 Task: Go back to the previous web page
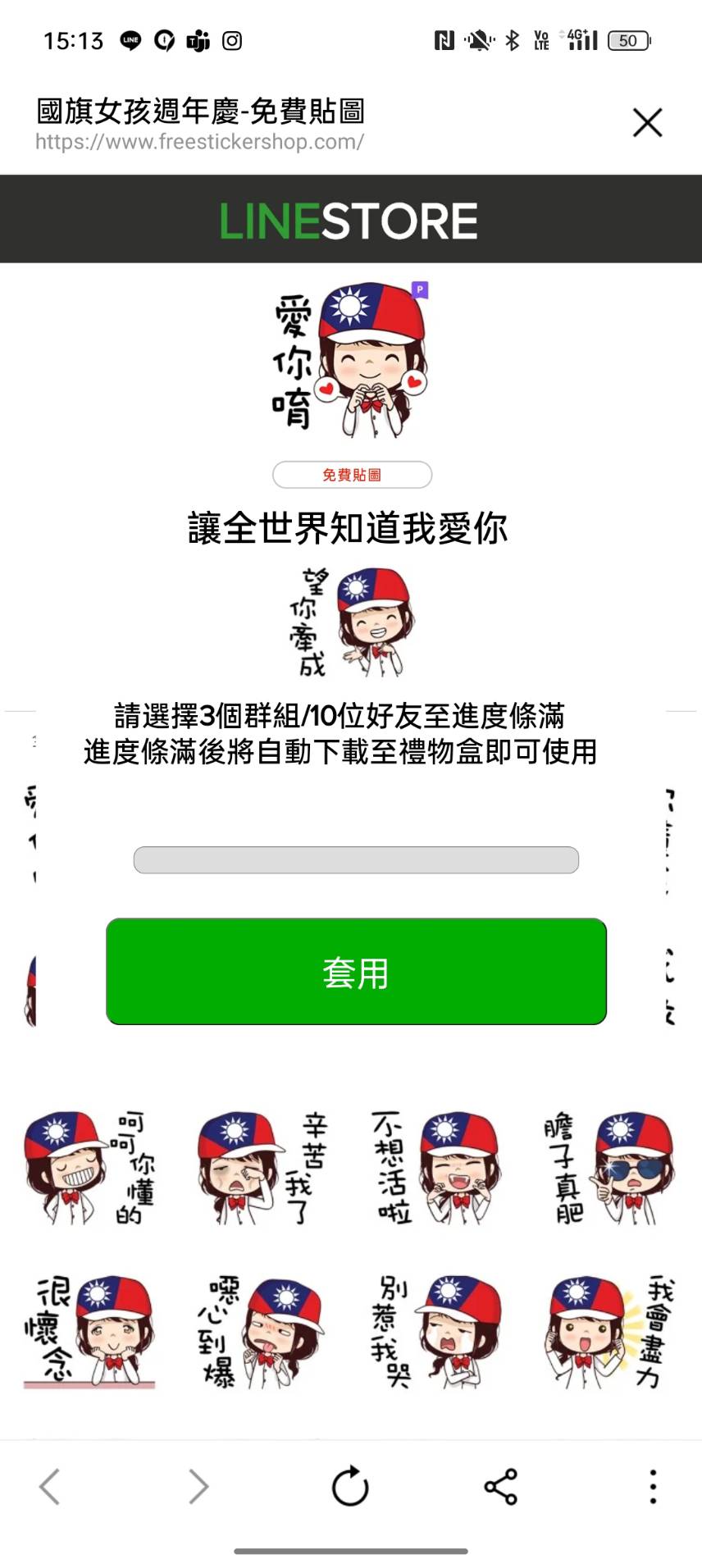coord(50,1486)
